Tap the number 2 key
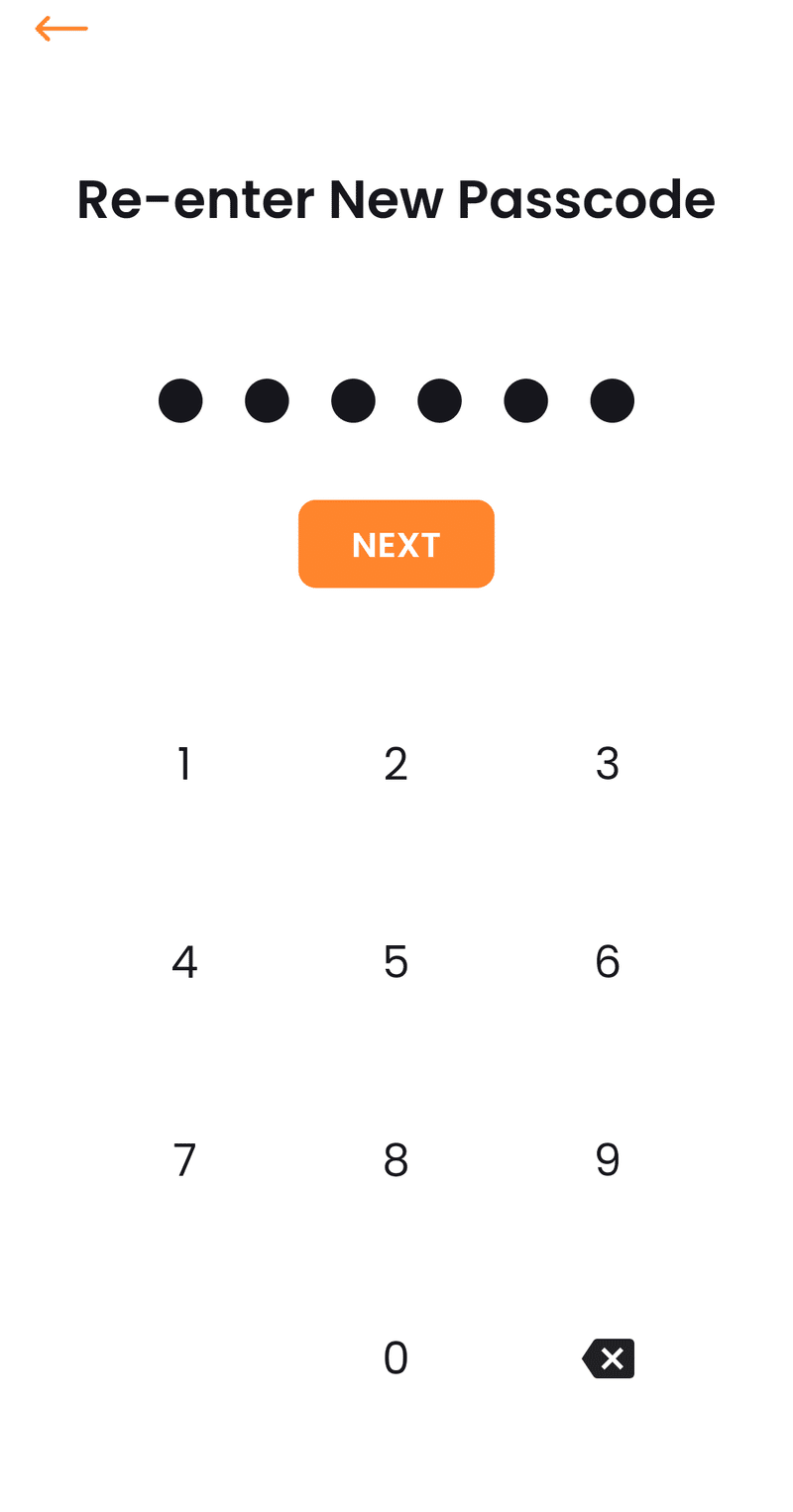793x1512 pixels. pos(396,764)
